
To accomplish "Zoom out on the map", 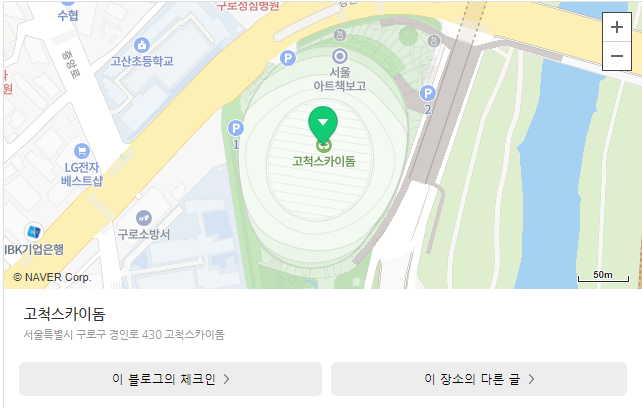I will tap(616, 57).
